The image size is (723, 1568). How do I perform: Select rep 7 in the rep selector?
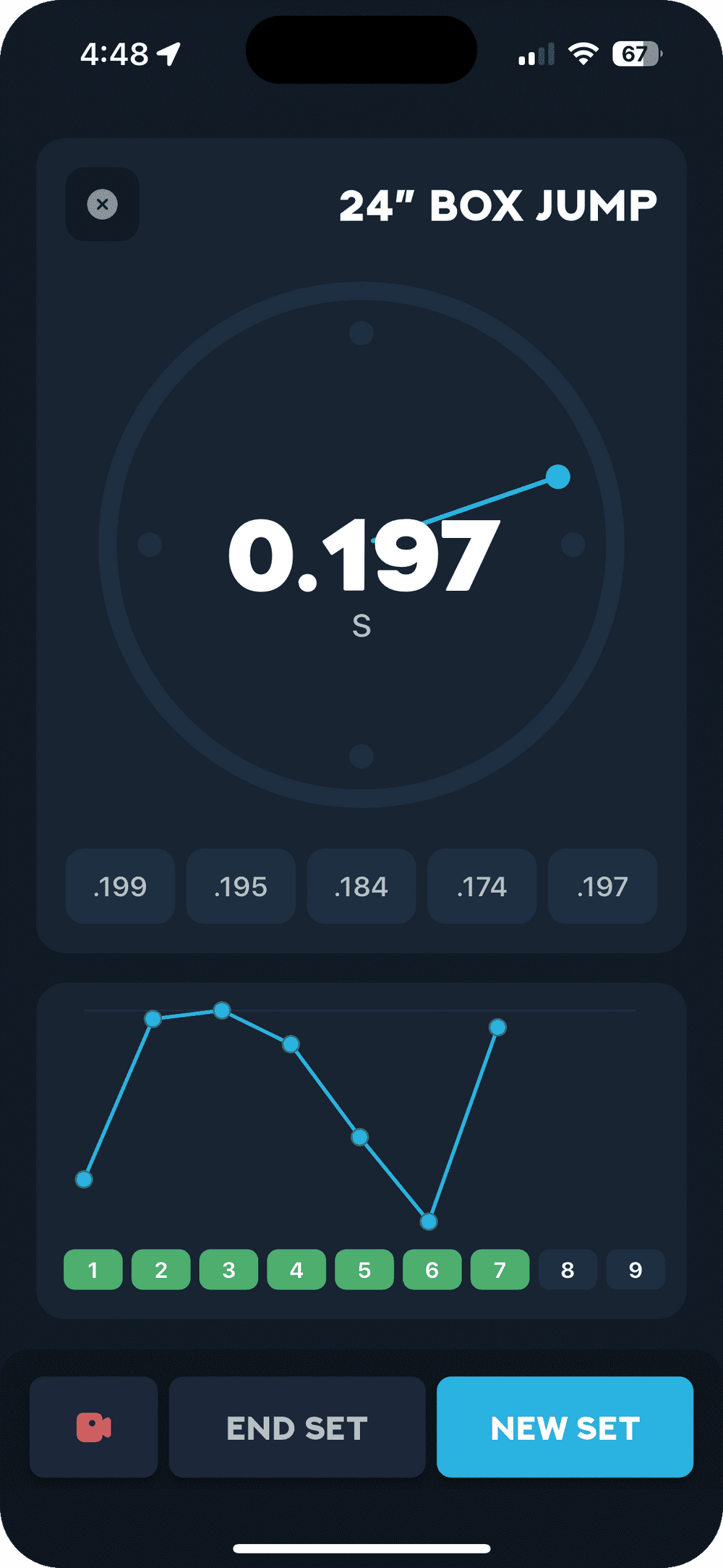click(499, 1269)
